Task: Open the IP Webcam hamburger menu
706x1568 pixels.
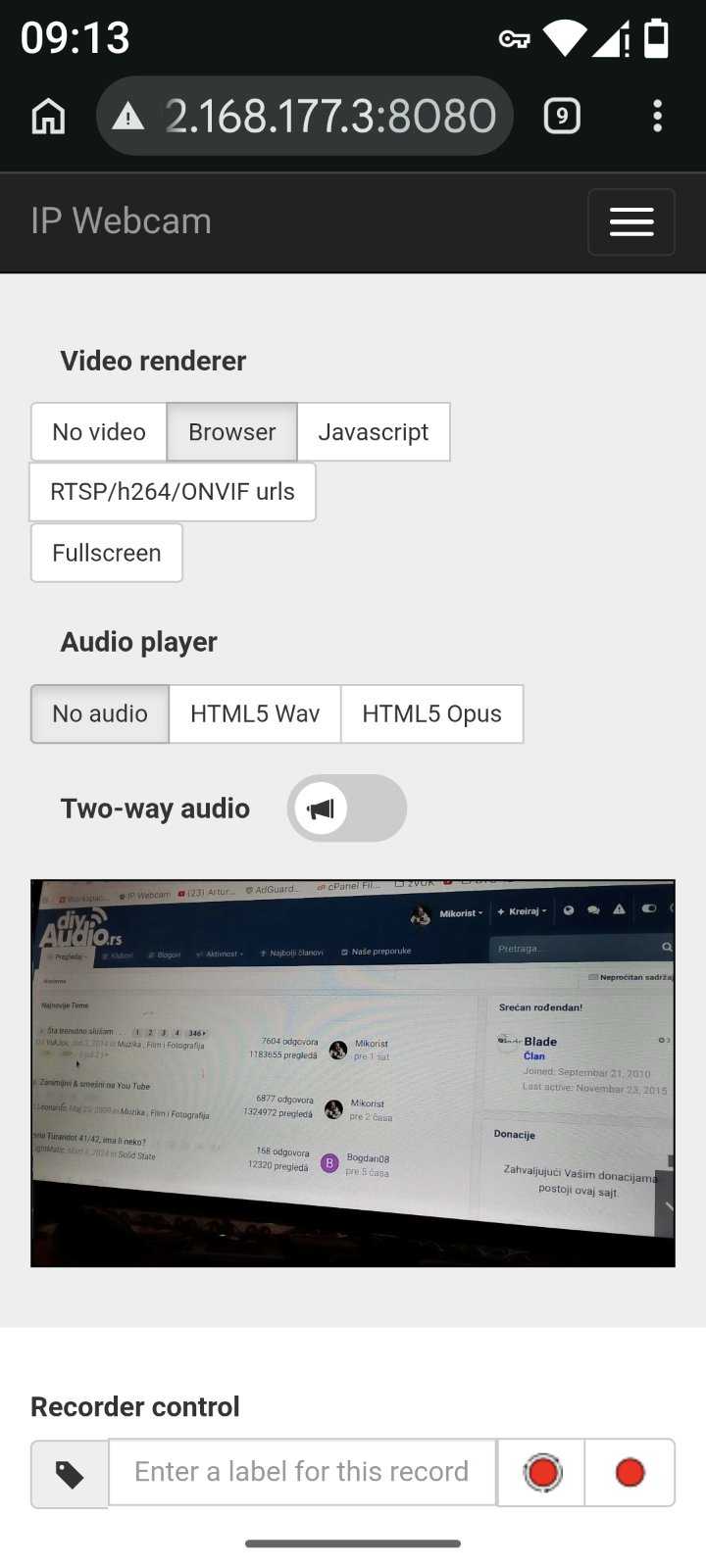Action: [x=631, y=222]
